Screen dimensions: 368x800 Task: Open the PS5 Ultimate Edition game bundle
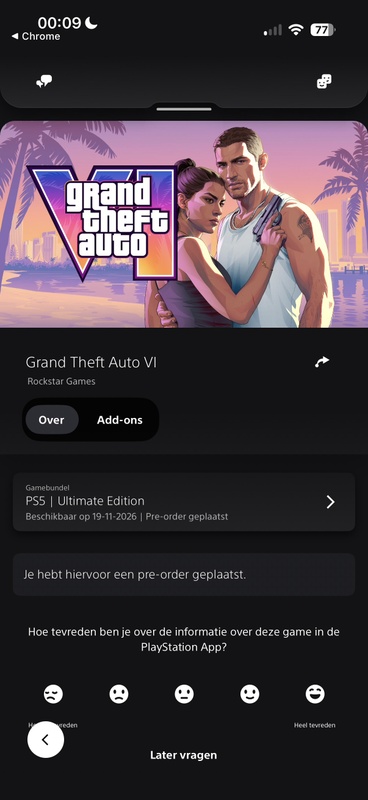pos(184,502)
